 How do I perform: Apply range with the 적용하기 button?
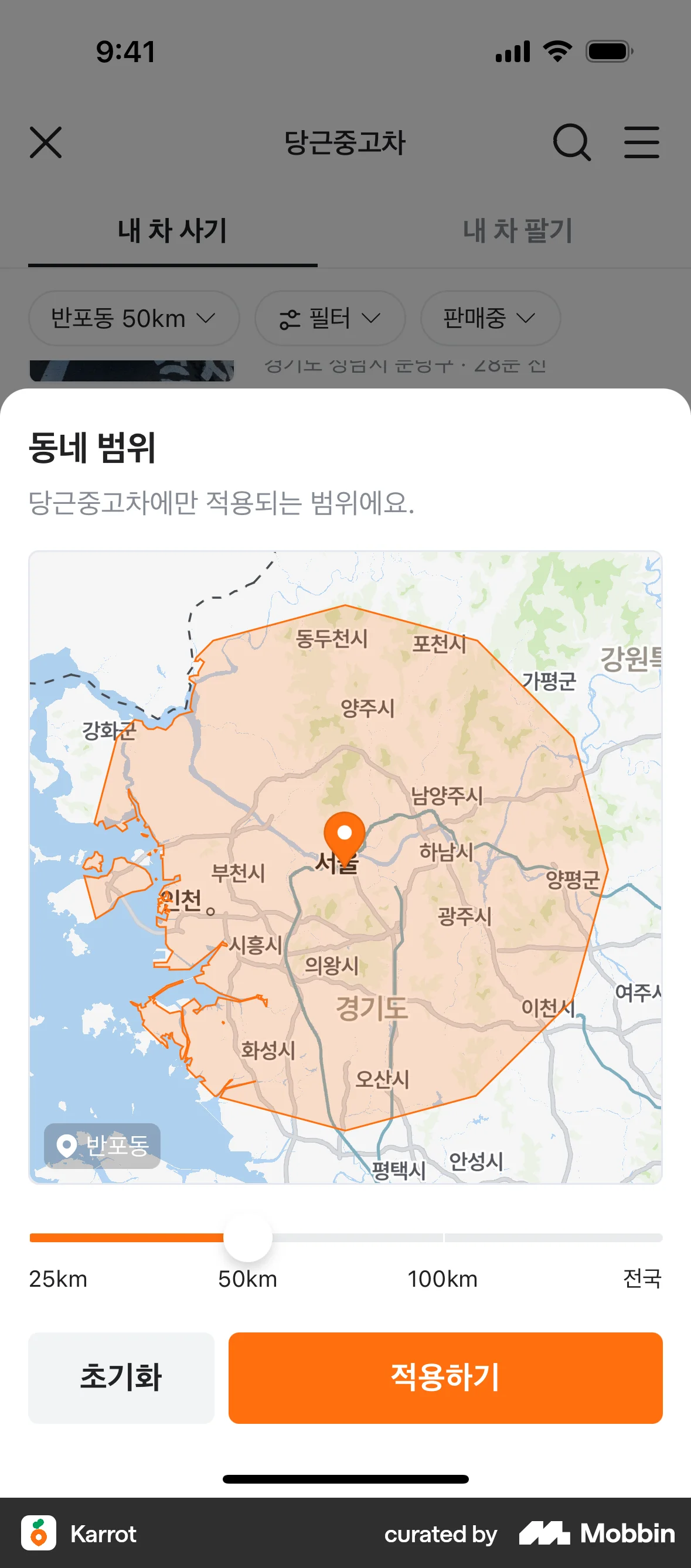pyautogui.click(x=445, y=1378)
